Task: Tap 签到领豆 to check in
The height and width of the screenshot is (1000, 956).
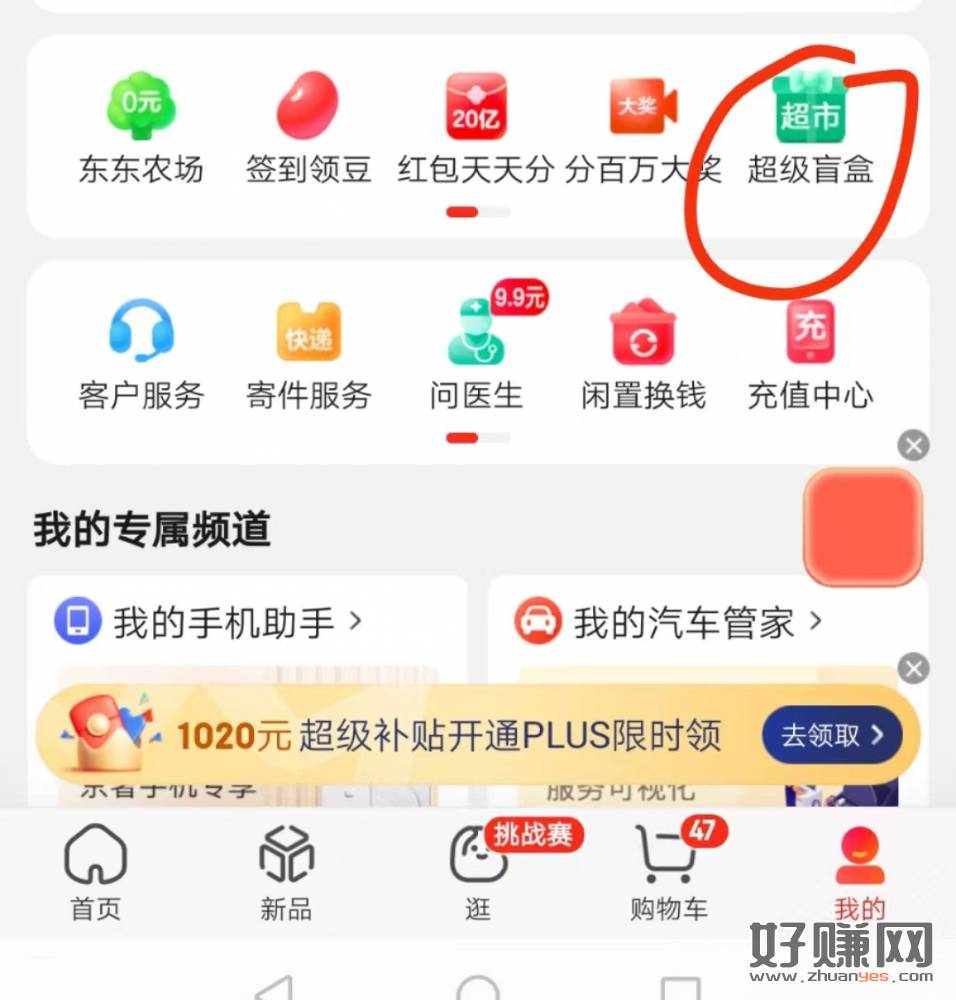Action: [308, 130]
